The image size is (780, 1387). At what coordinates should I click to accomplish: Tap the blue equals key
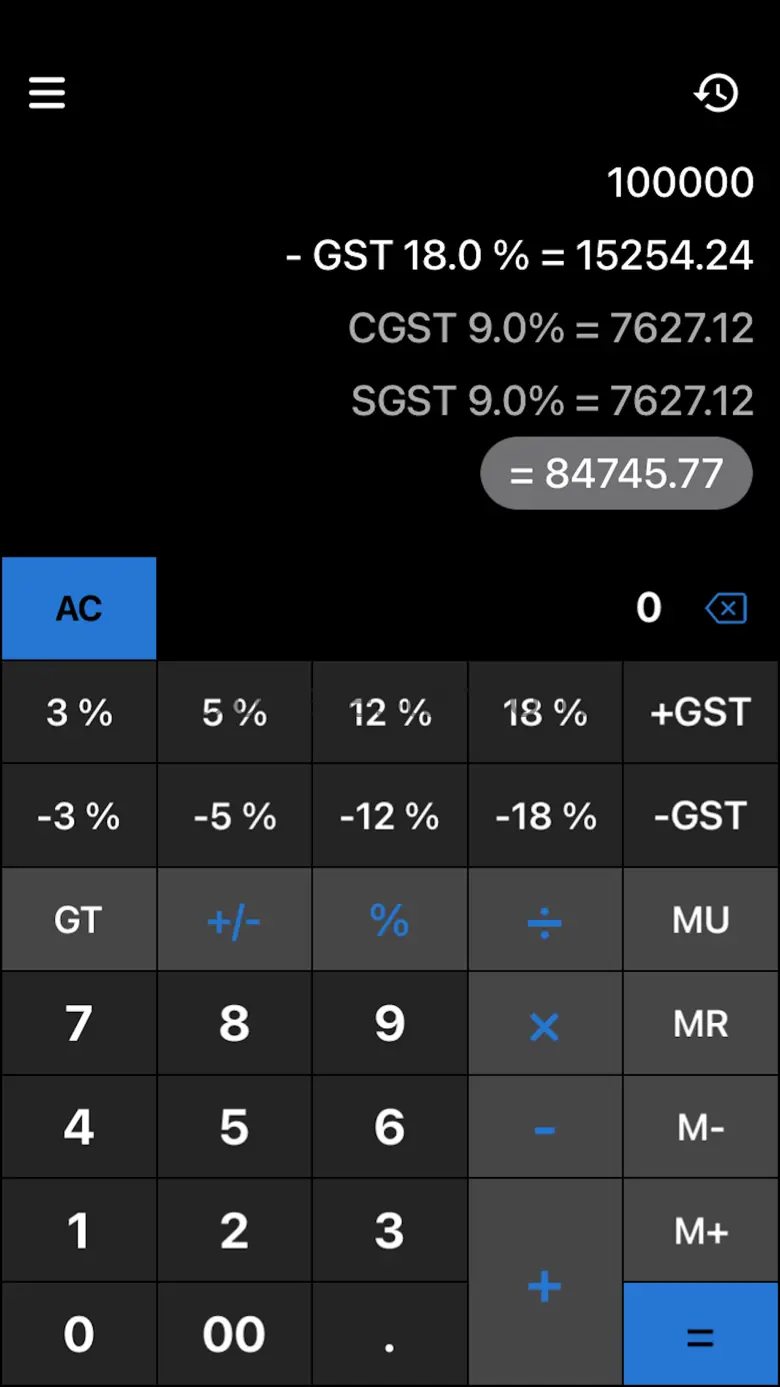pyautogui.click(x=700, y=1334)
